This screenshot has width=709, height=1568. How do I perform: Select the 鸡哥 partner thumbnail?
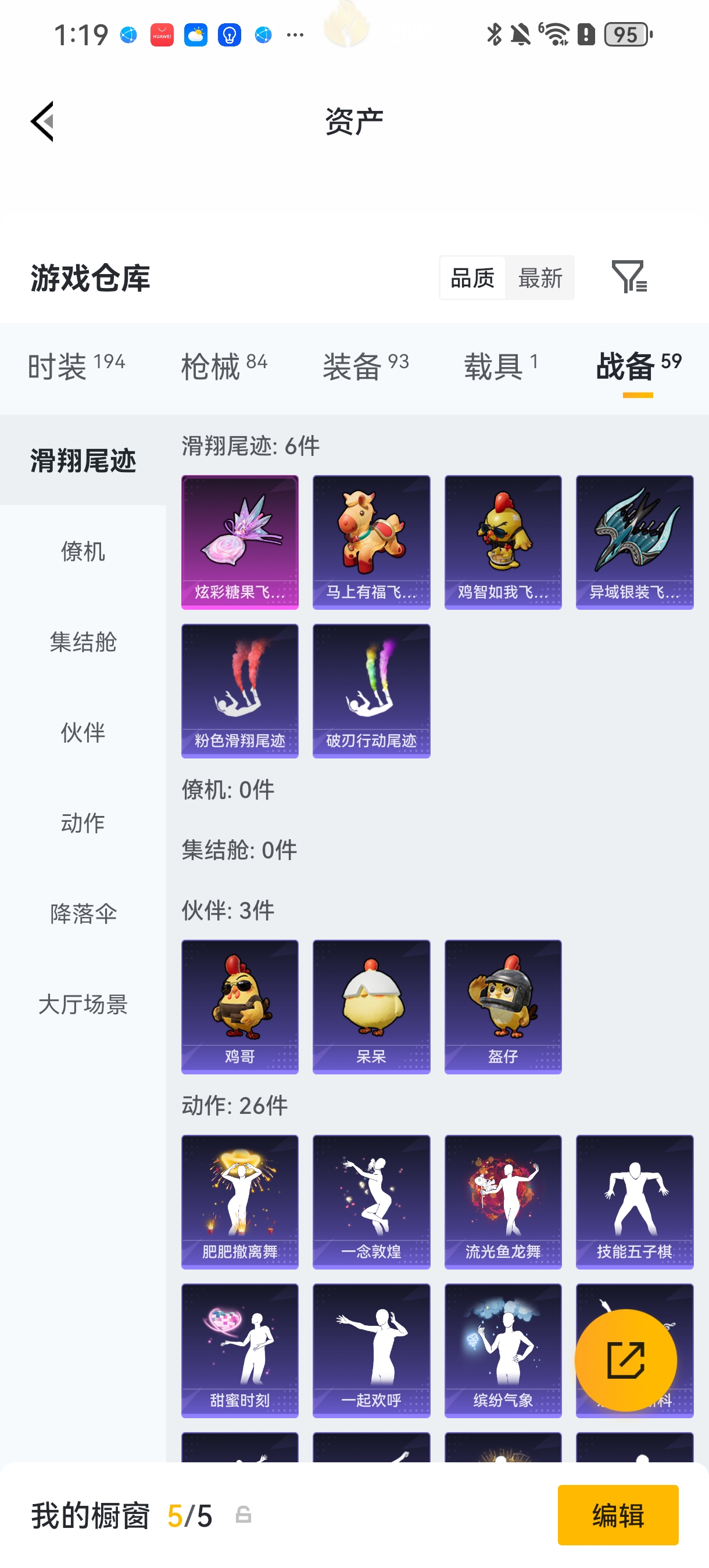coord(240,1007)
